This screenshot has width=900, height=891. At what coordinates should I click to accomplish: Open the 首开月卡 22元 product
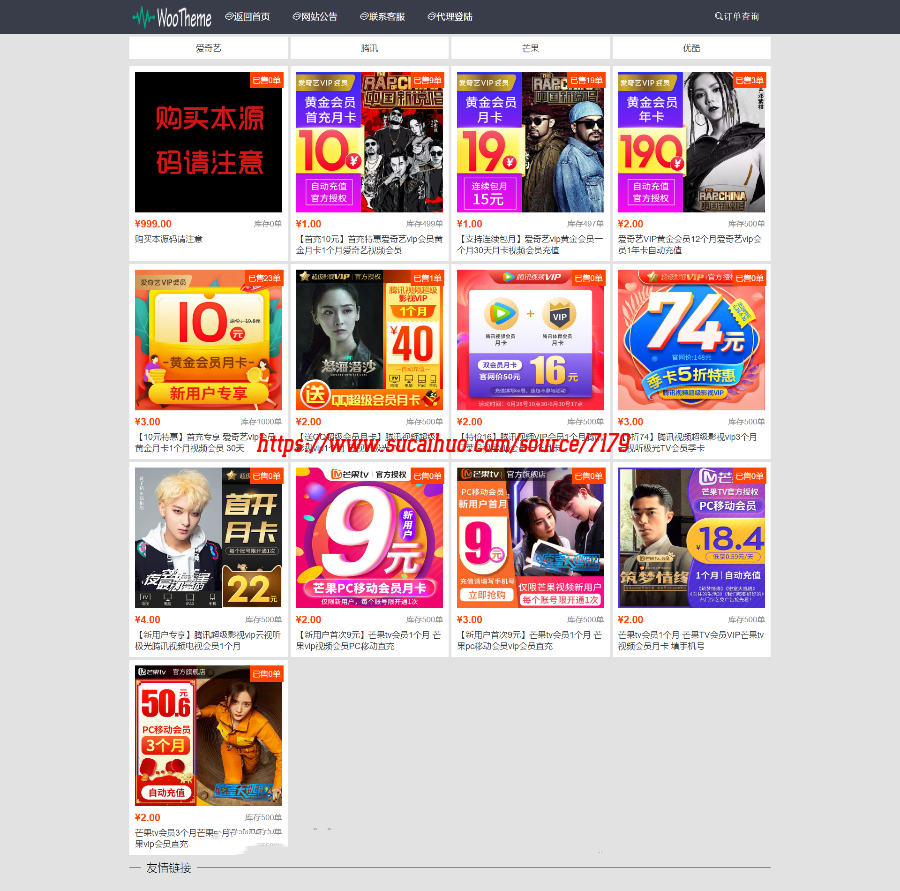(208, 538)
